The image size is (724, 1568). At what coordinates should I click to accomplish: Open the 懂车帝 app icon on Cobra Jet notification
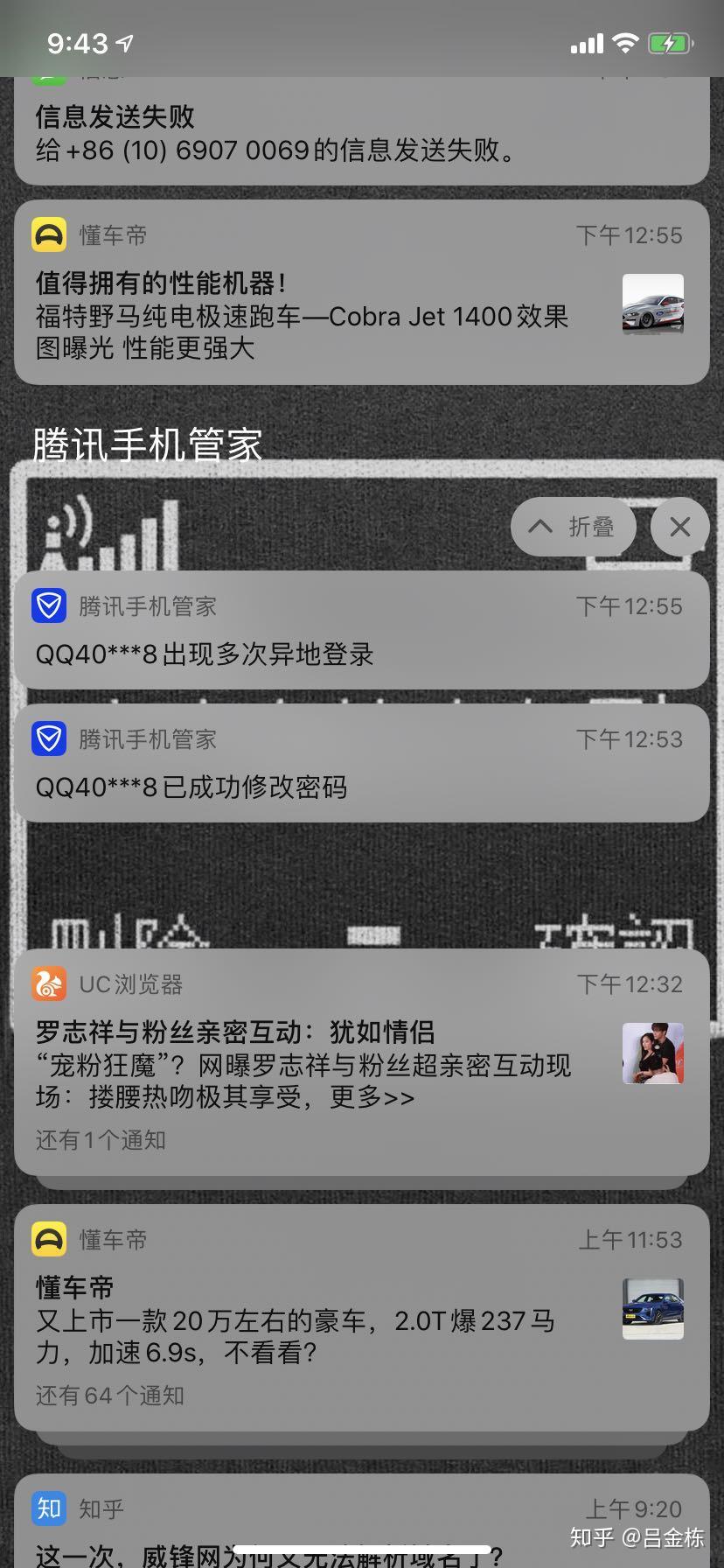pos(50,234)
